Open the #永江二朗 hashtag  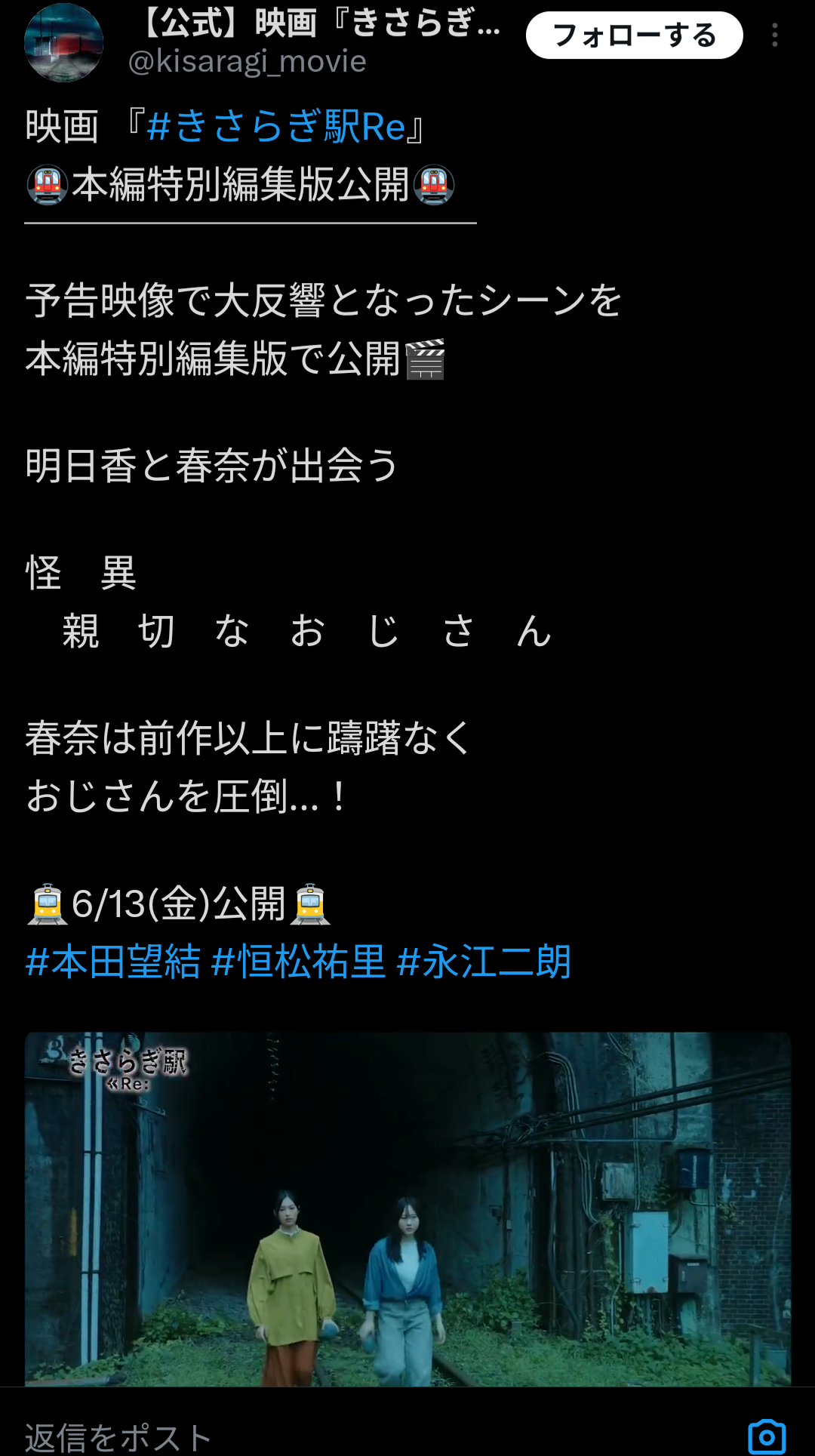click(x=484, y=962)
